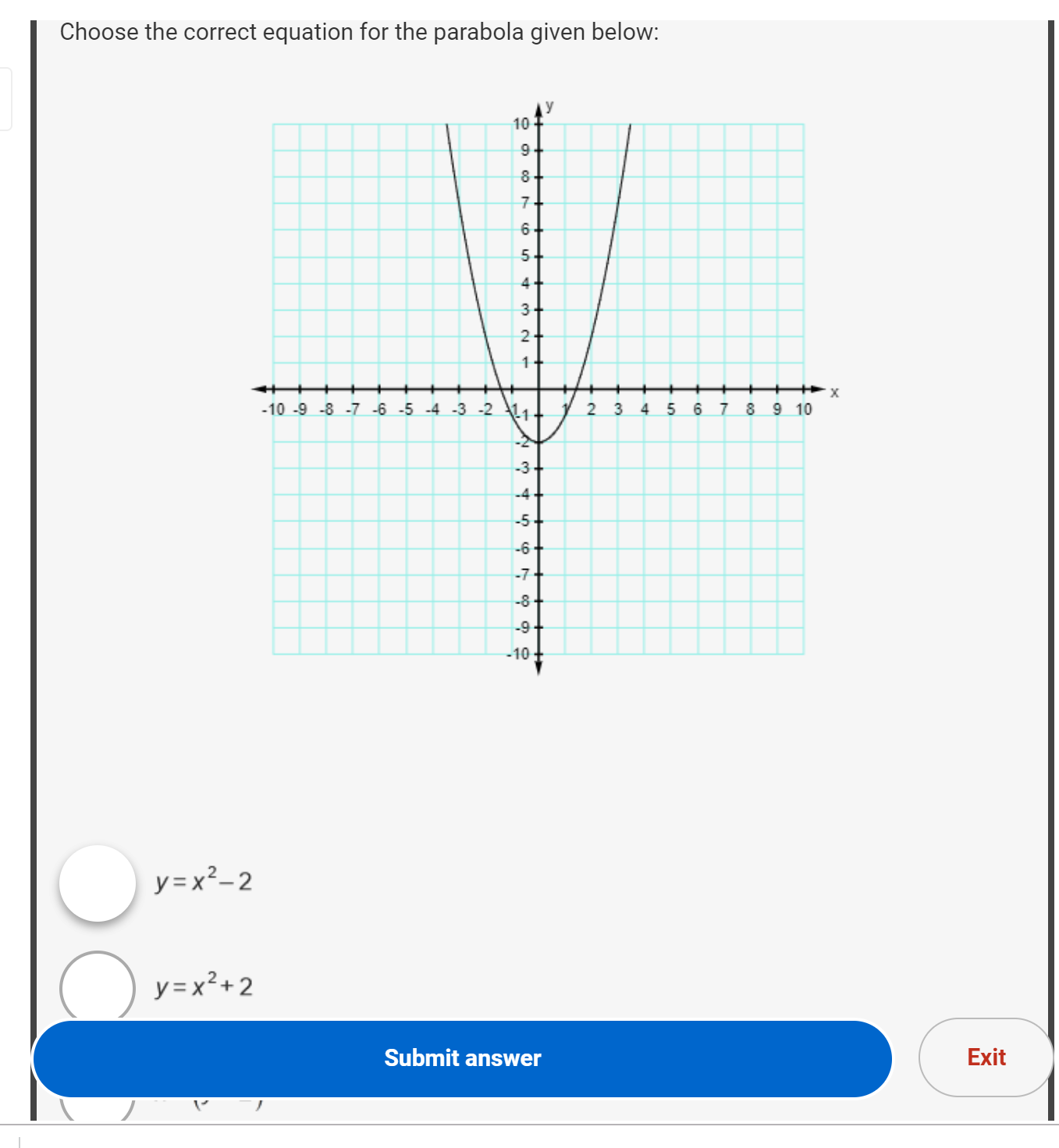Viewport: 1059px width, 1148px height.
Task: Choose the option y=x²+2
Action: (x=98, y=986)
